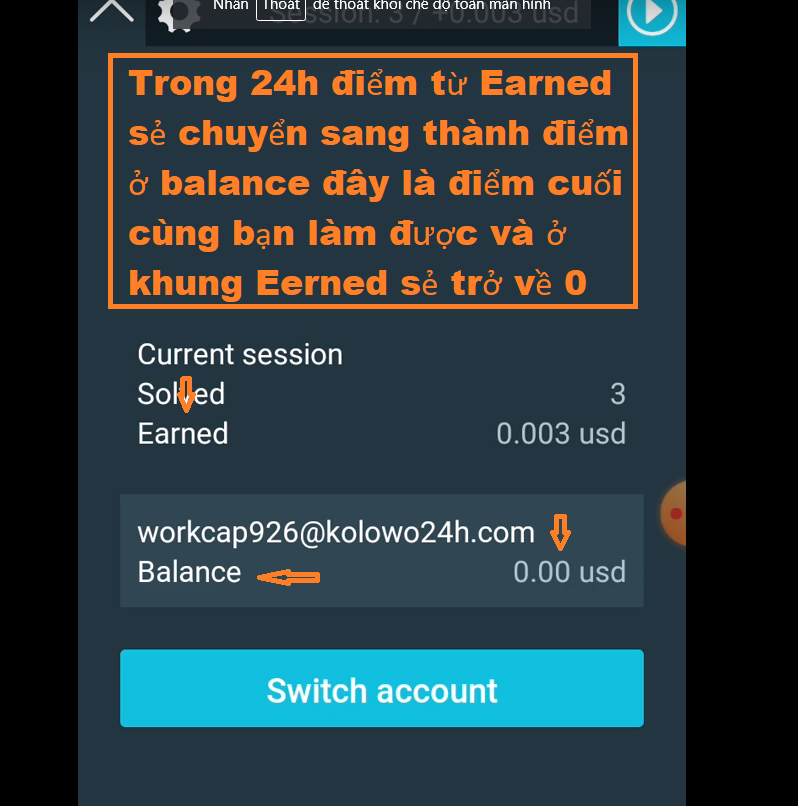This screenshot has width=798, height=806.
Task: Tap the Switch account button
Action: [x=381, y=689]
